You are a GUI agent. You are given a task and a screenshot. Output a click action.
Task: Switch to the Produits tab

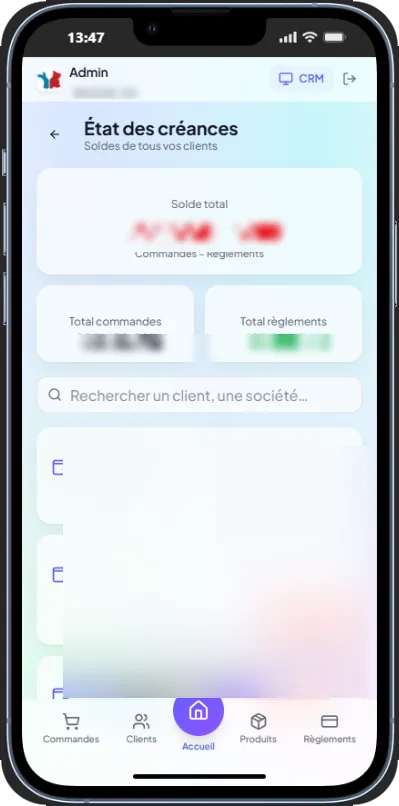(x=258, y=728)
